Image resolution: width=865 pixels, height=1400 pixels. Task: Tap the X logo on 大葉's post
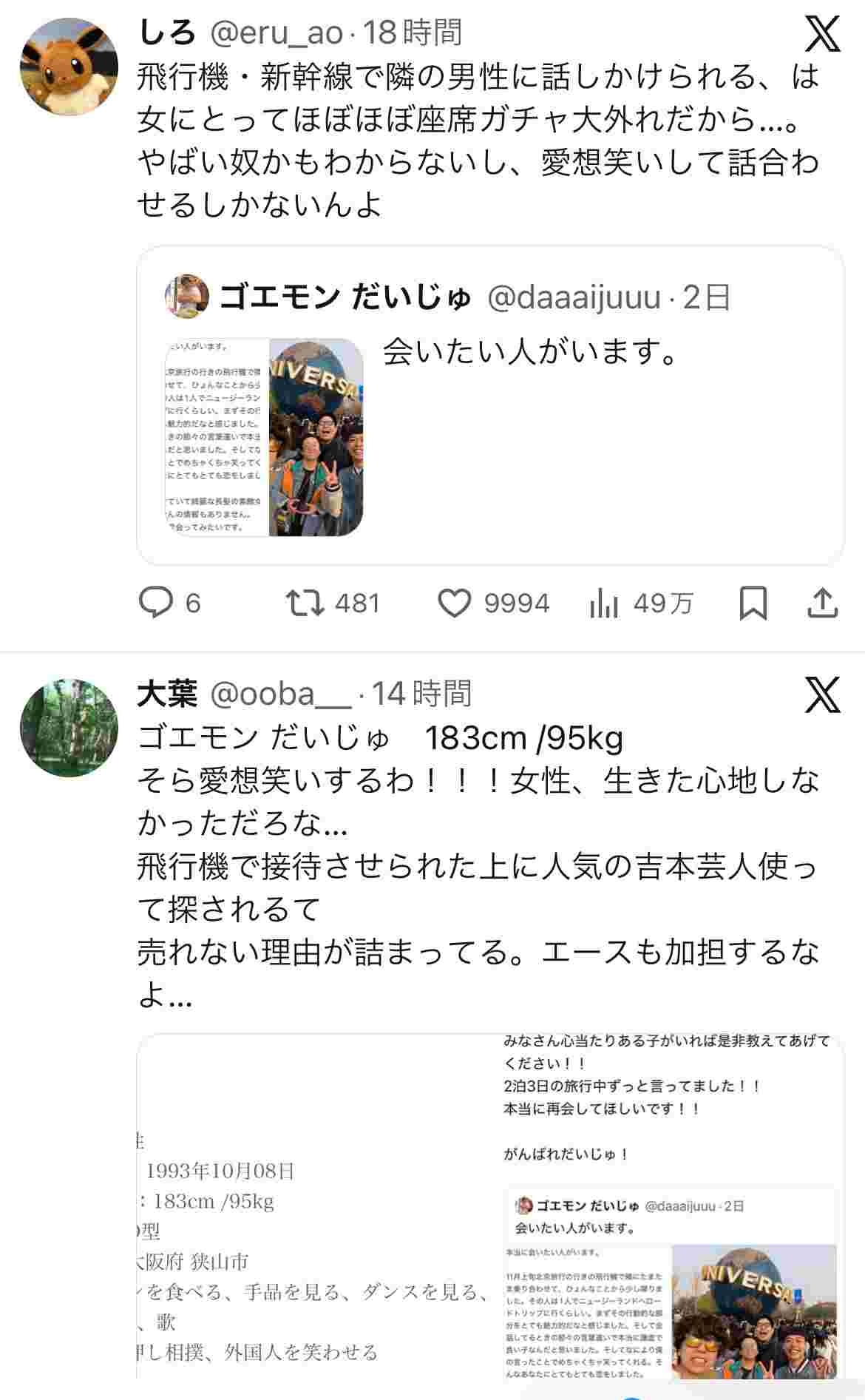point(822,695)
